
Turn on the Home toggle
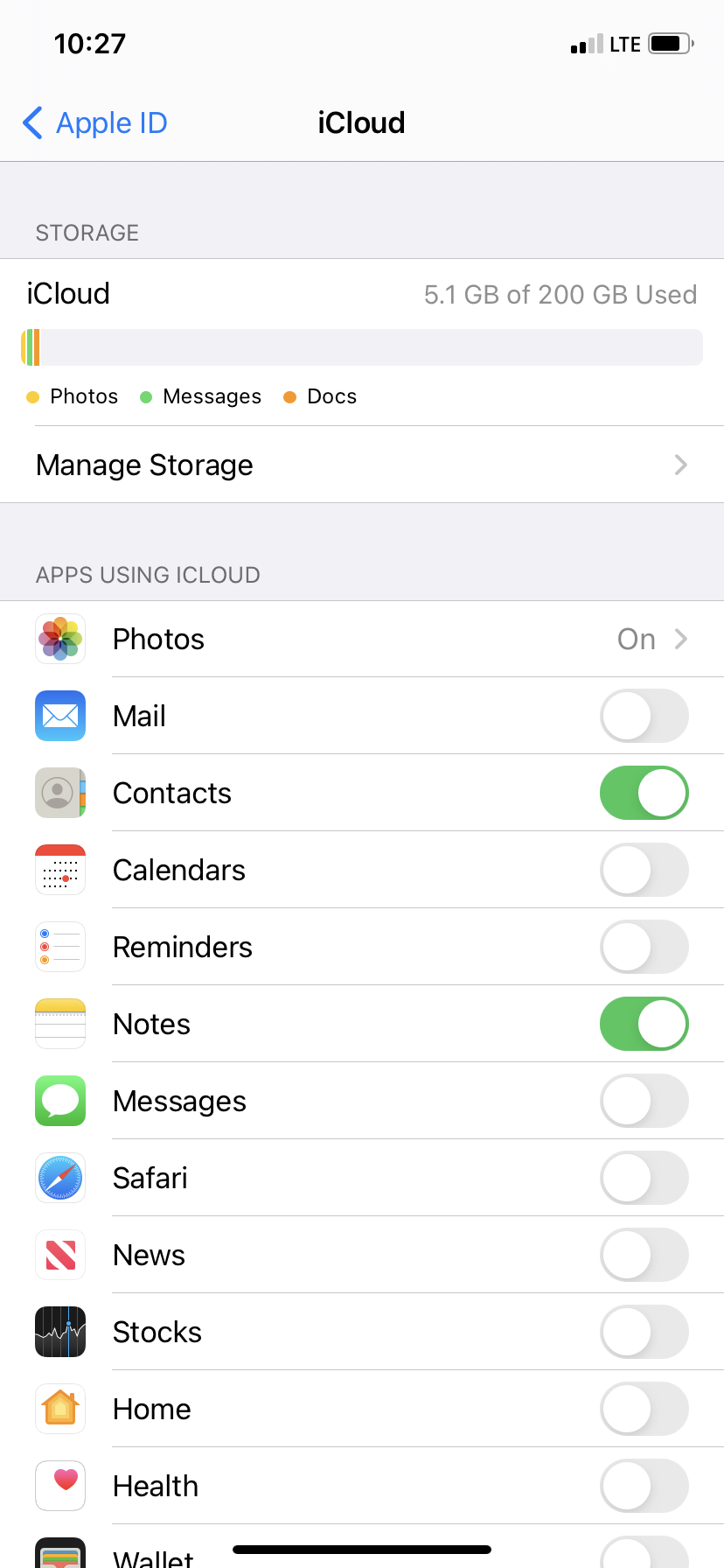point(644,1409)
